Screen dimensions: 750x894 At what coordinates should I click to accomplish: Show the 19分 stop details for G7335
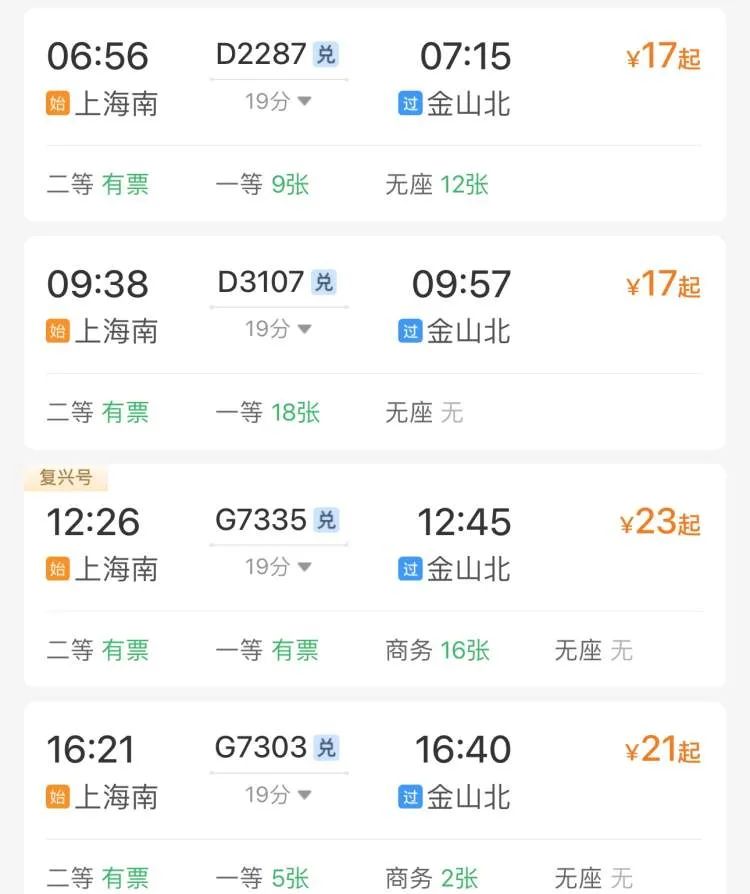pyautogui.click(x=279, y=567)
